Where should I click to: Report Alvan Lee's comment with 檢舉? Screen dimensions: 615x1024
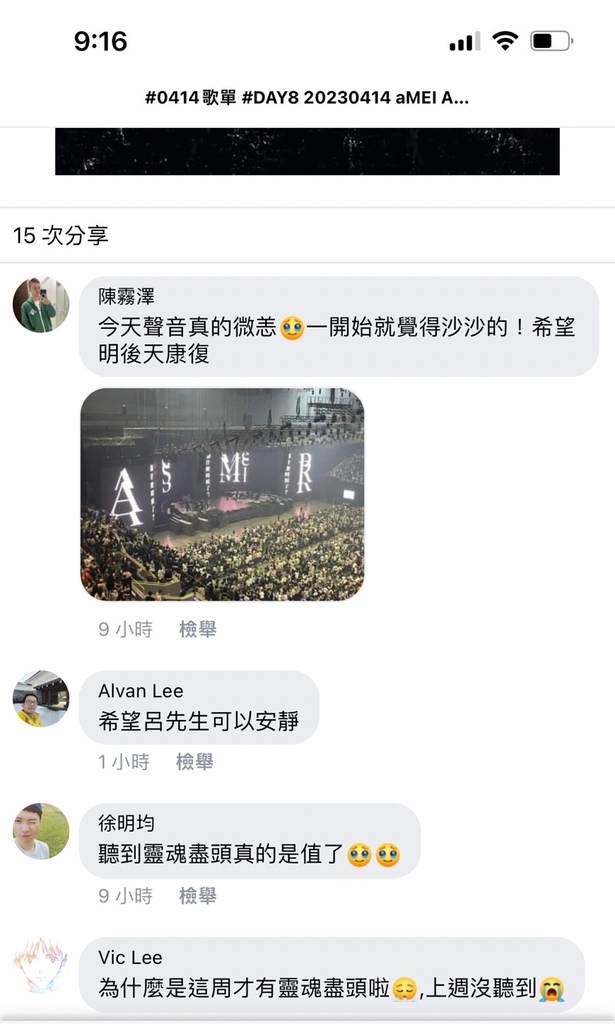coord(195,762)
